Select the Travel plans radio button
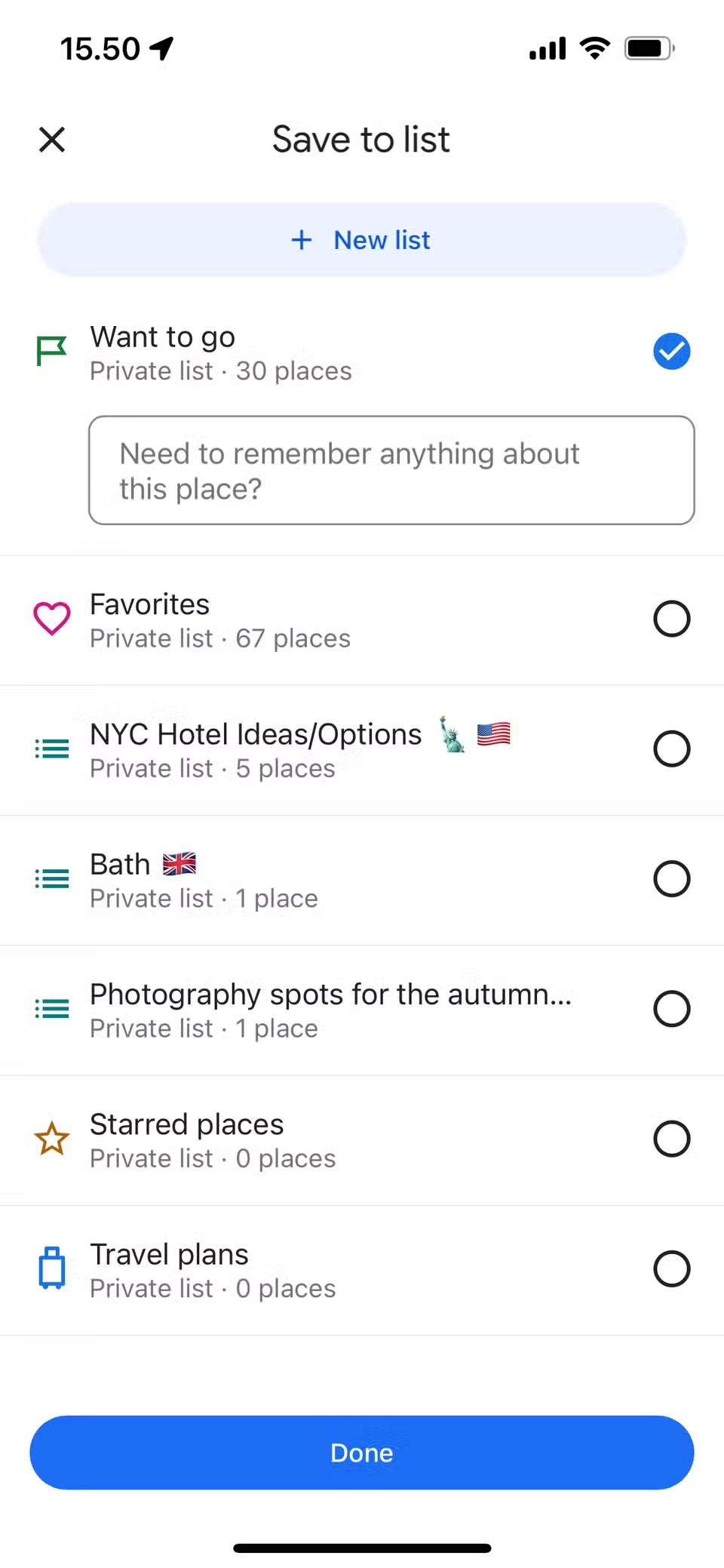This screenshot has width=724, height=1568. pyautogui.click(x=671, y=1268)
